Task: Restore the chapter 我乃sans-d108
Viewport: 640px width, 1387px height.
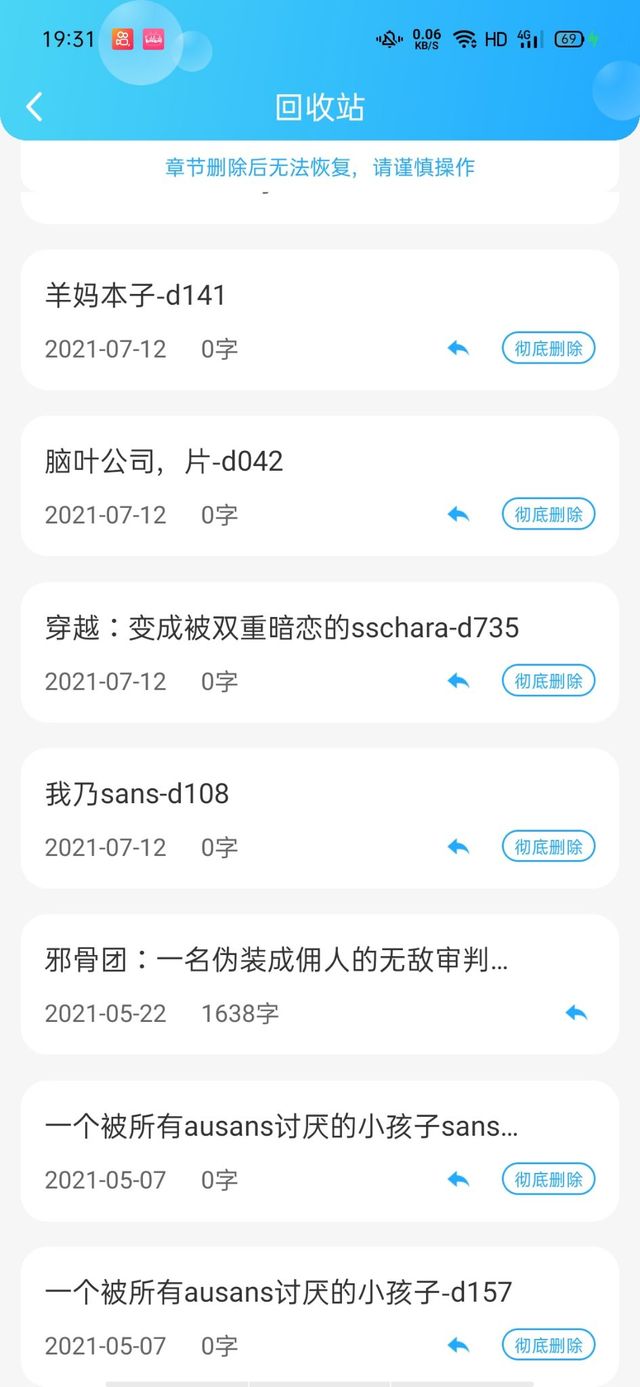Action: point(459,847)
